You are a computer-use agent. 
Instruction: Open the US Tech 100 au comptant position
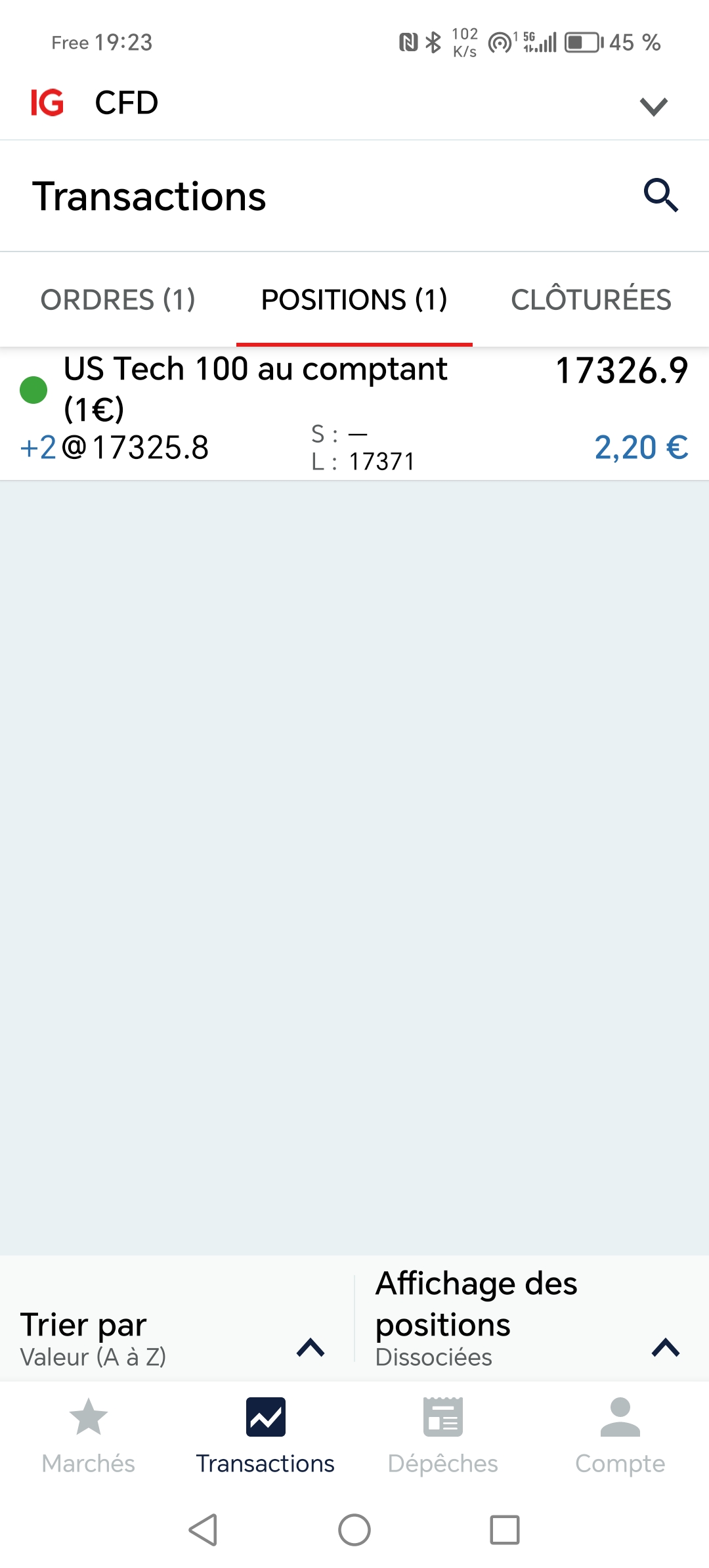[354, 414]
